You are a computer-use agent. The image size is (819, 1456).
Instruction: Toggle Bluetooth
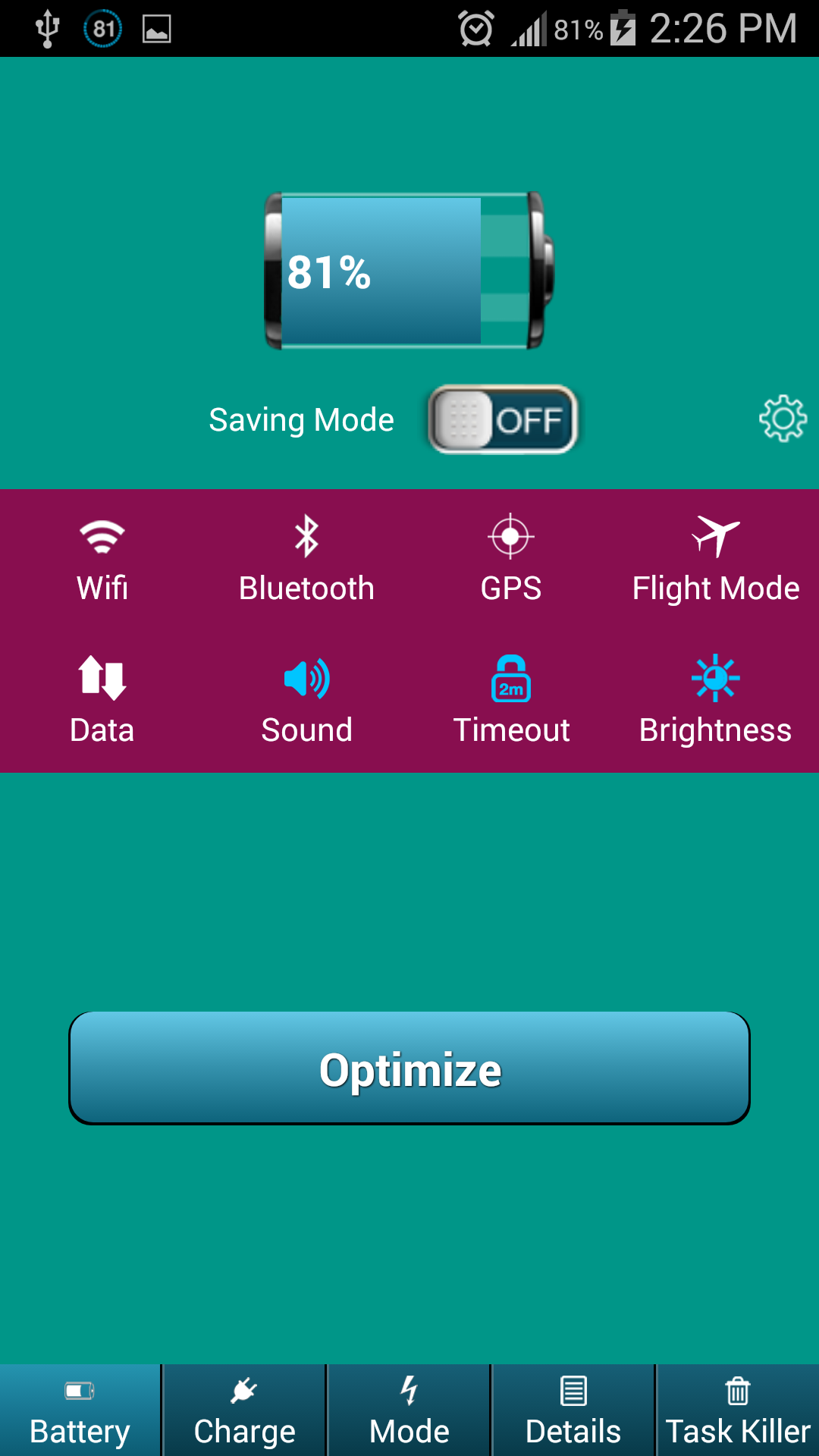tap(306, 560)
